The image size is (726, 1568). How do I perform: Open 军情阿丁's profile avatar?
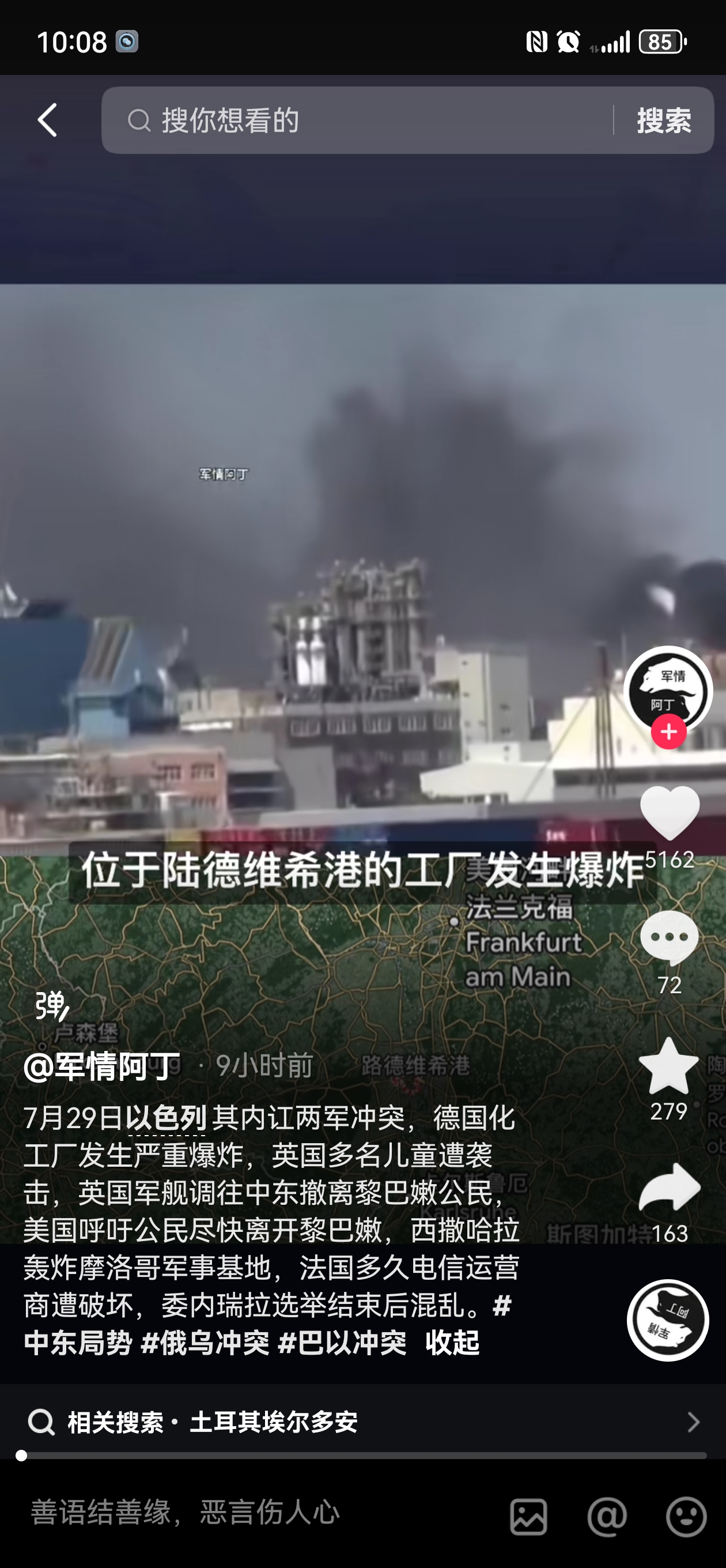click(668, 691)
